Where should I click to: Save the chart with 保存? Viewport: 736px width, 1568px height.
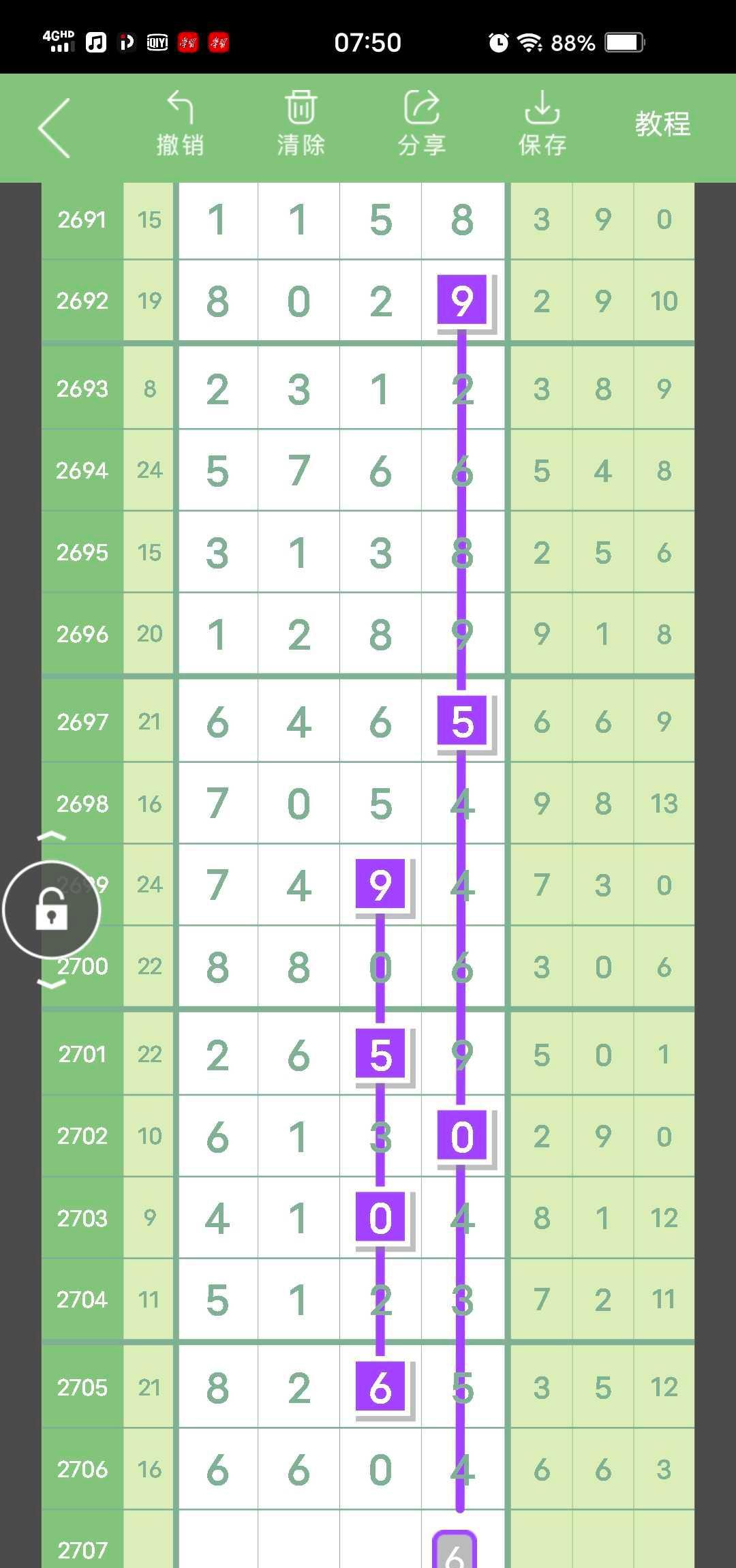[542, 125]
